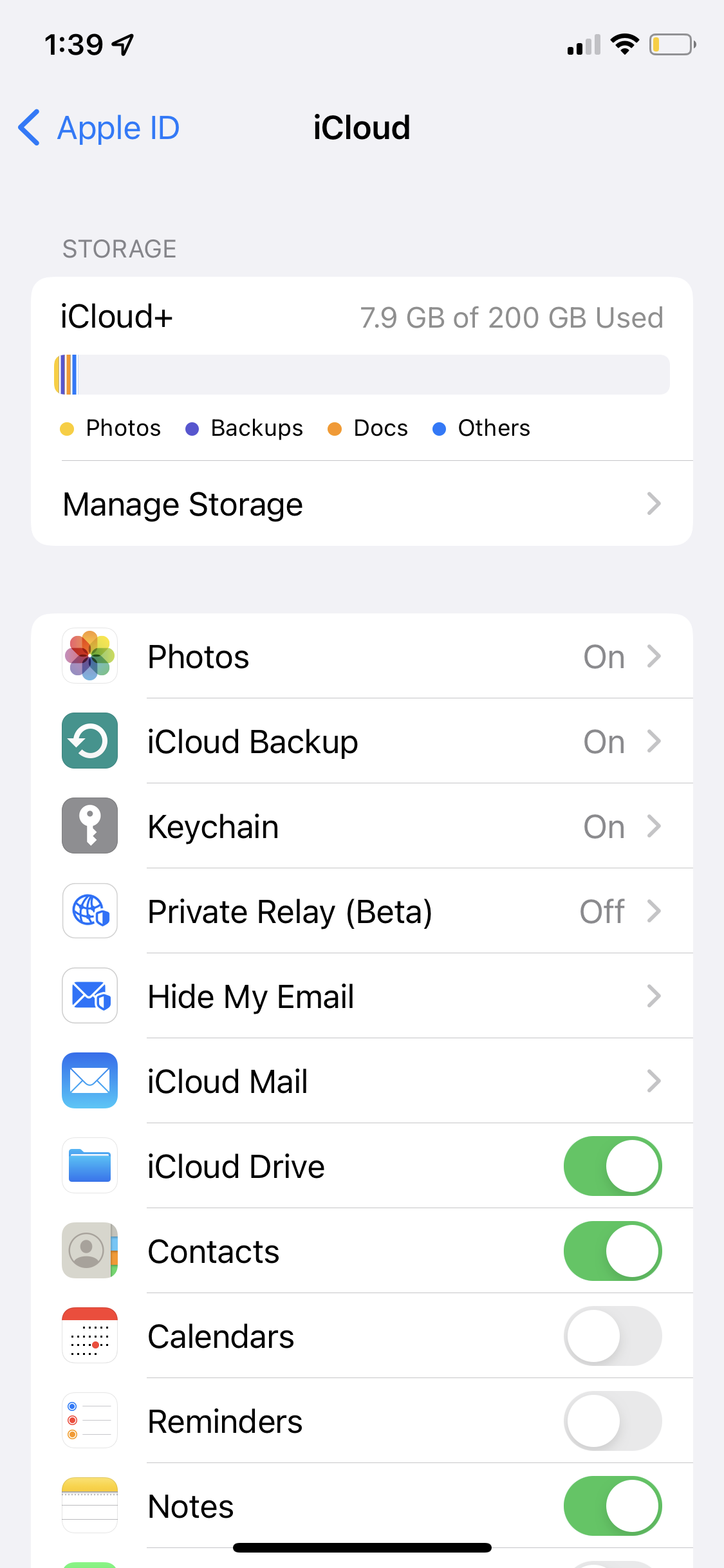Tap the Keychain key icon
Screen dimensions: 724x1568
[89, 826]
